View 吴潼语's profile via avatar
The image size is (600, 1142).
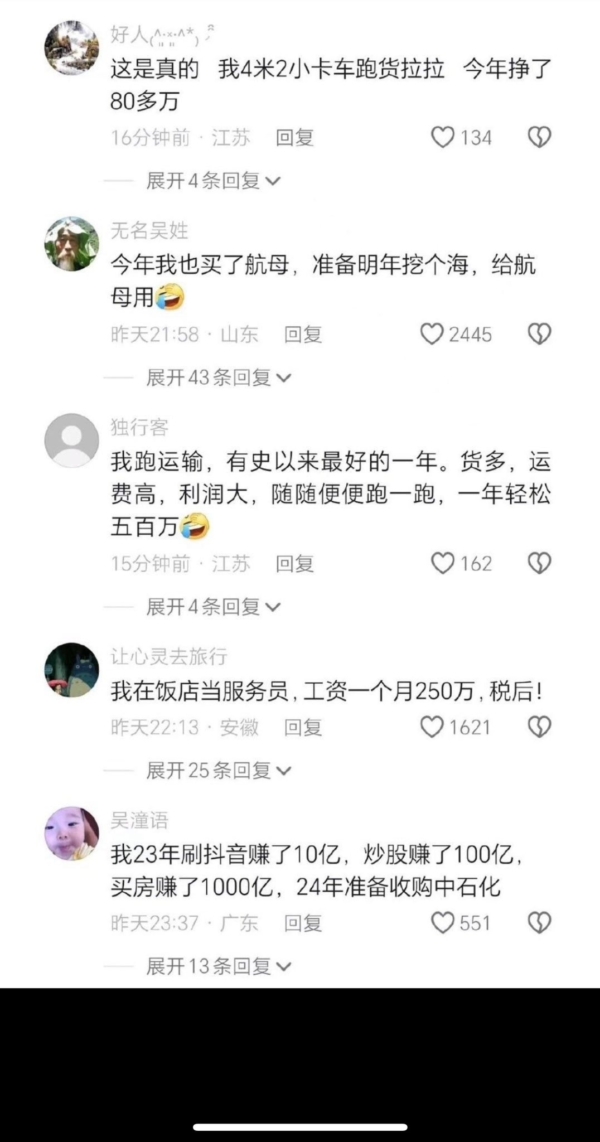[x=72, y=833]
